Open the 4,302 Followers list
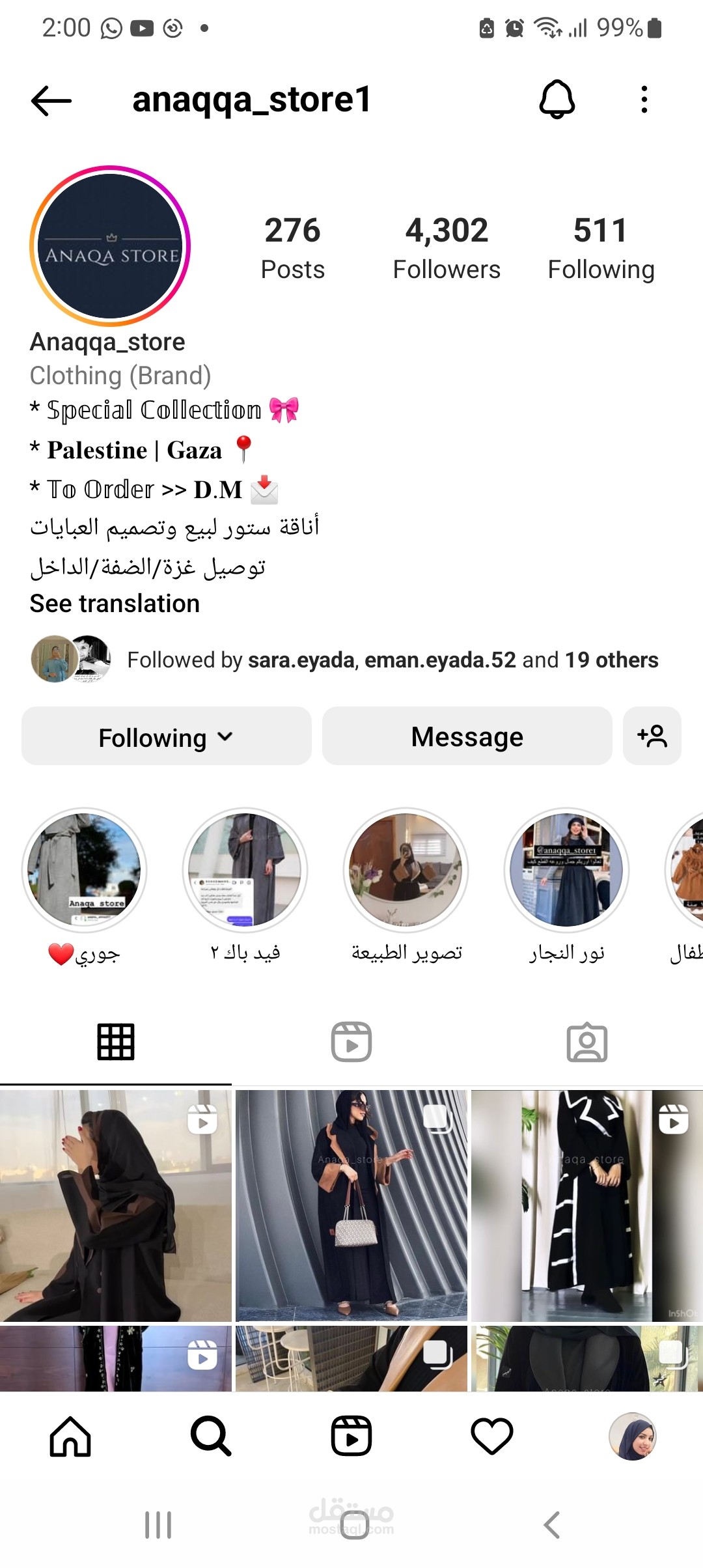This screenshot has height=1568, width=703. [x=447, y=248]
